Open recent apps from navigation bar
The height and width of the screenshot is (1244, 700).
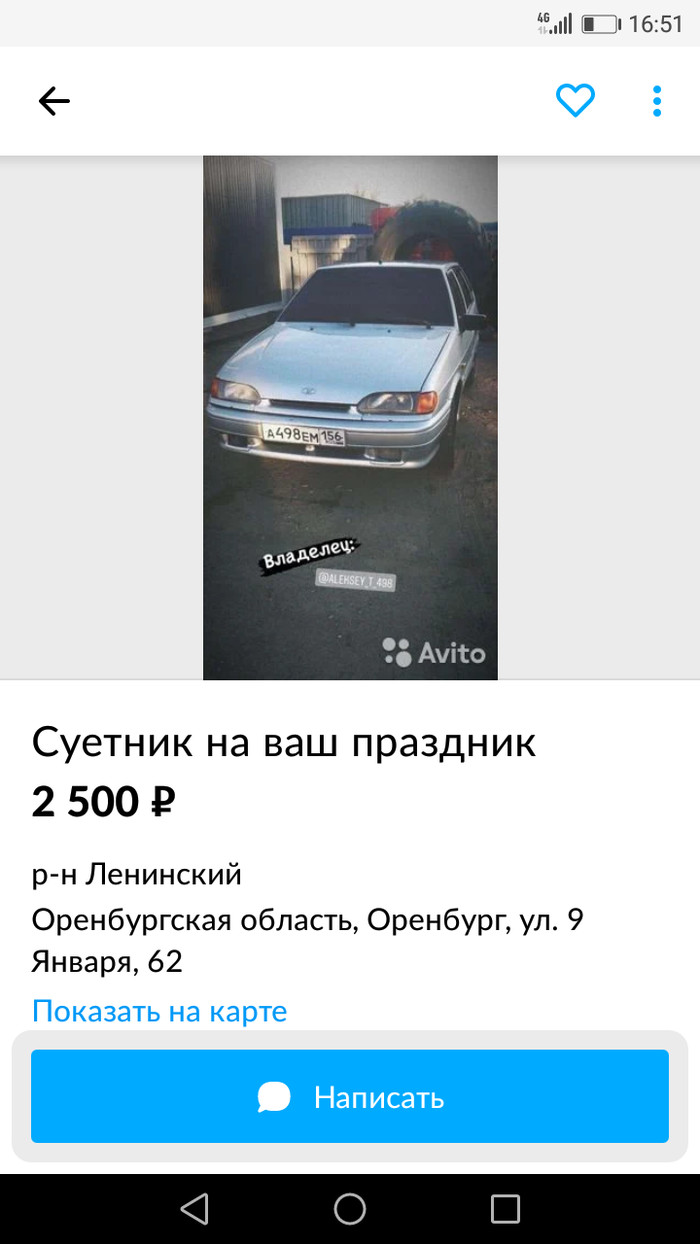(x=505, y=1209)
